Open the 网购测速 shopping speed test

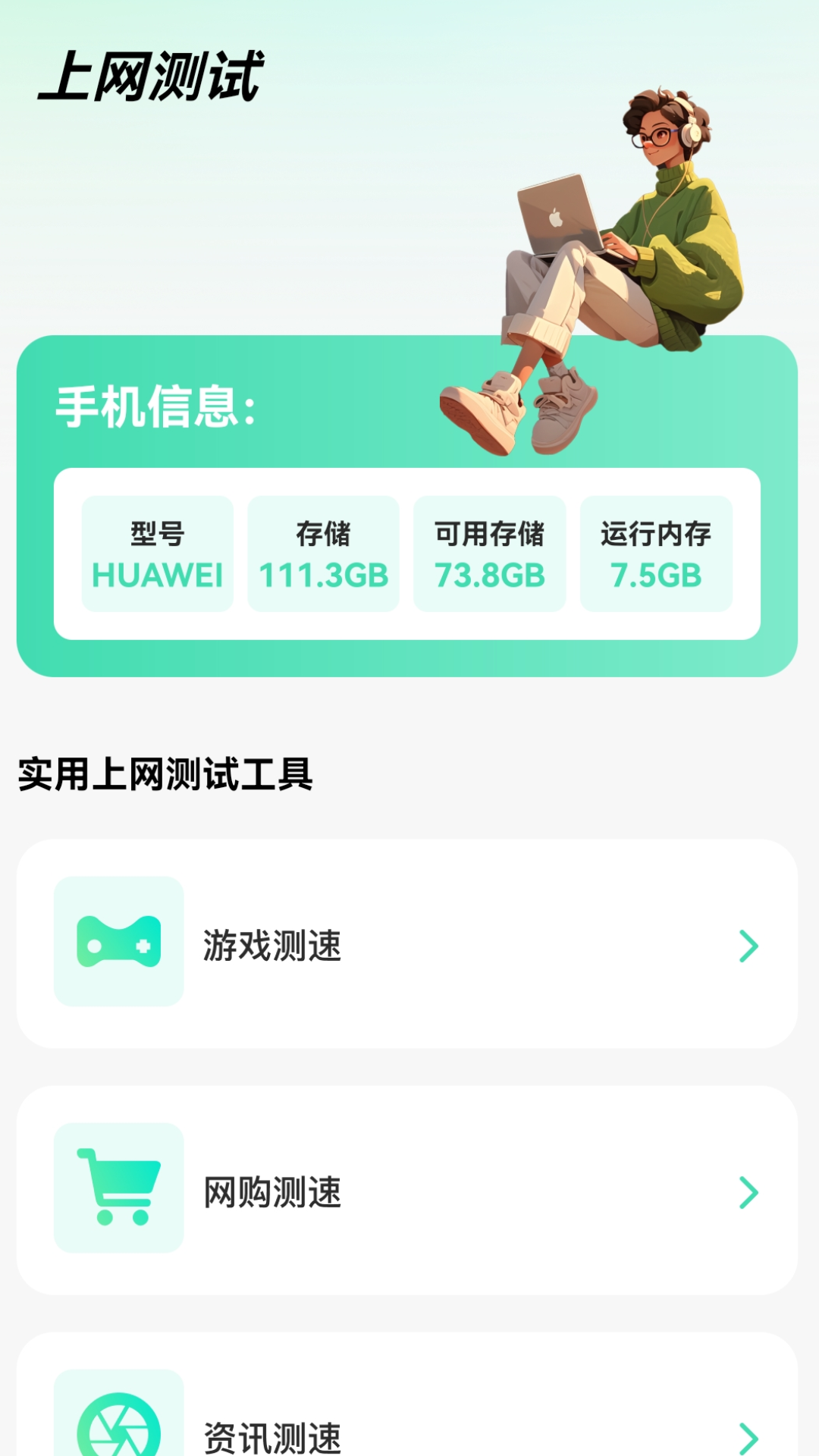coord(407,1190)
